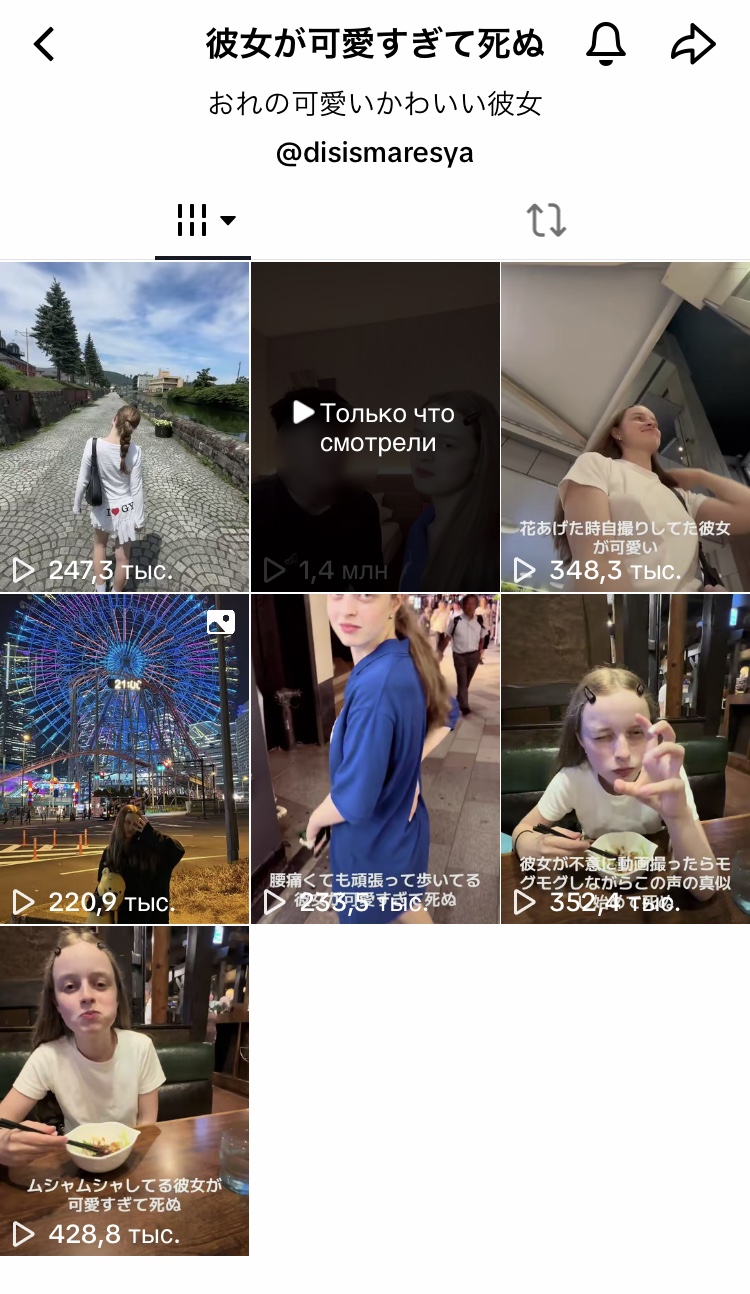This screenshot has height=1294, width=750.
Task: Open the blue dress street video
Action: click(x=375, y=758)
